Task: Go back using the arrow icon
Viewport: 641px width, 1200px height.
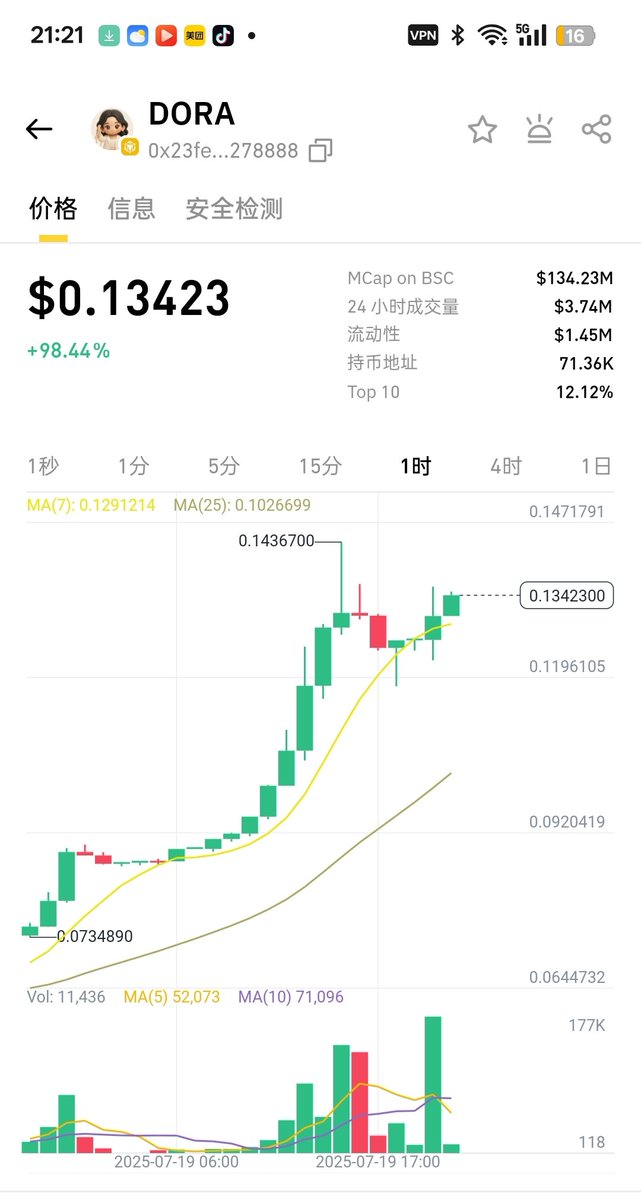Action: [39, 129]
